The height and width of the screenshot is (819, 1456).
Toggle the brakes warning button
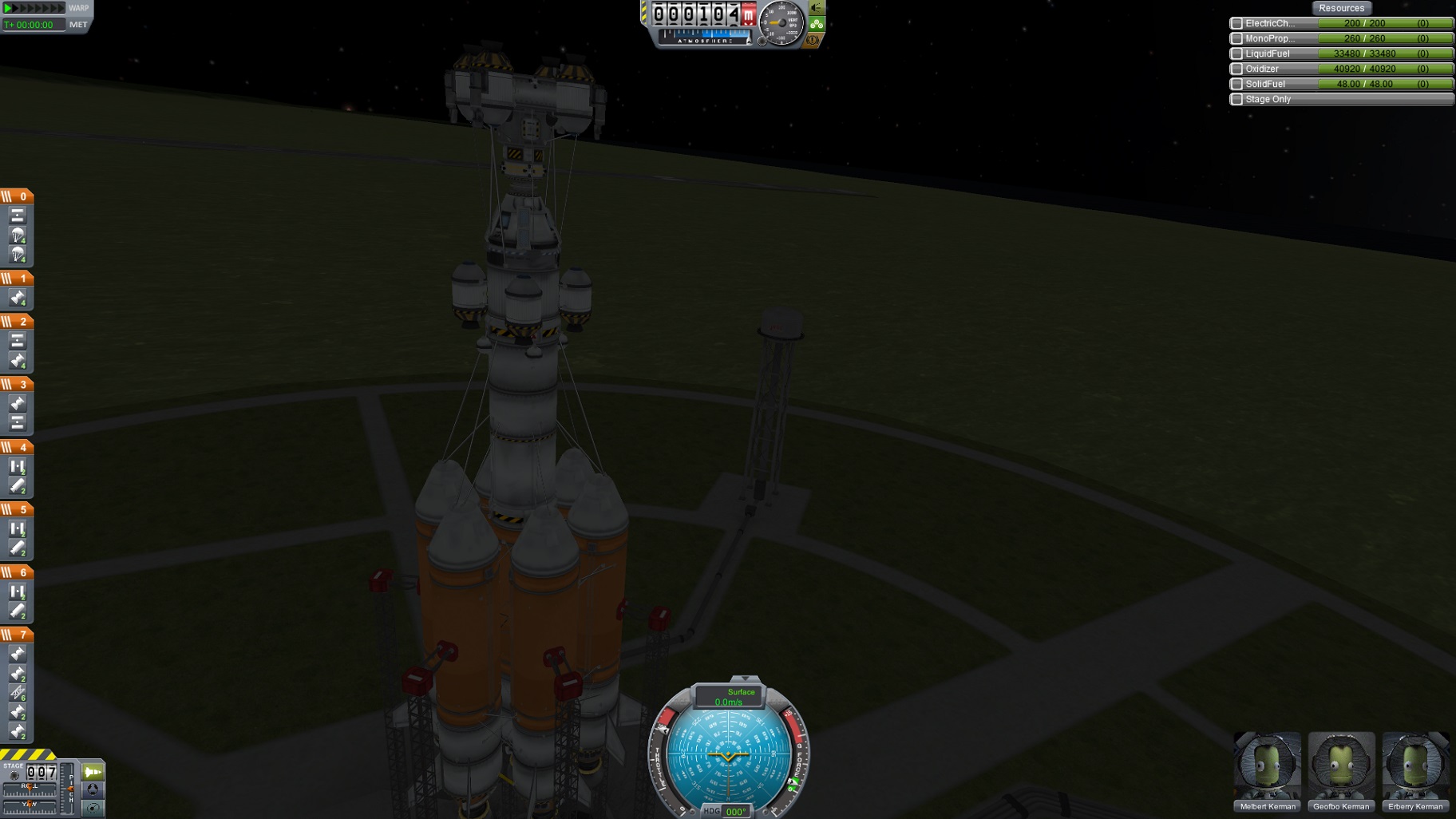coord(812,39)
